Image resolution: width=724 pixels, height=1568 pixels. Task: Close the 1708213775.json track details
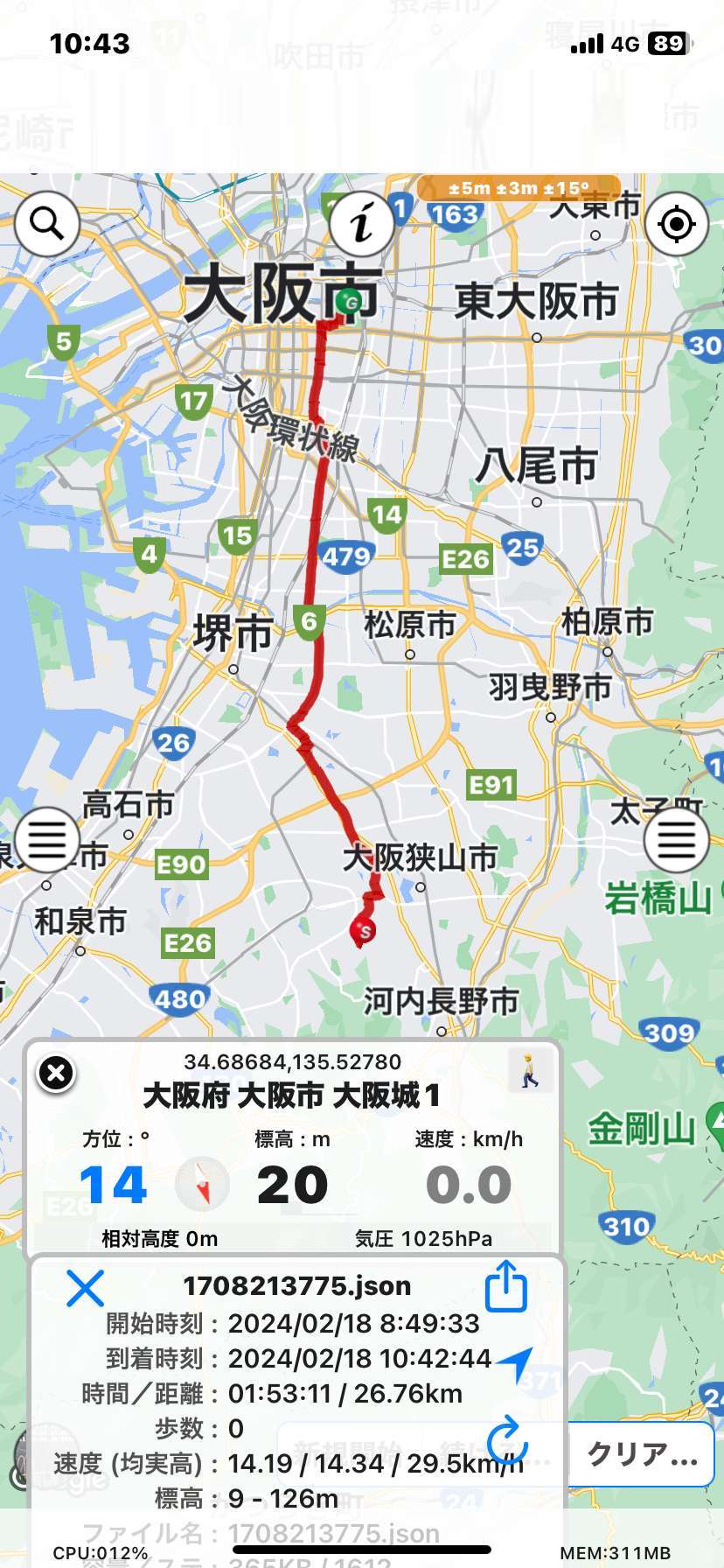click(85, 1288)
